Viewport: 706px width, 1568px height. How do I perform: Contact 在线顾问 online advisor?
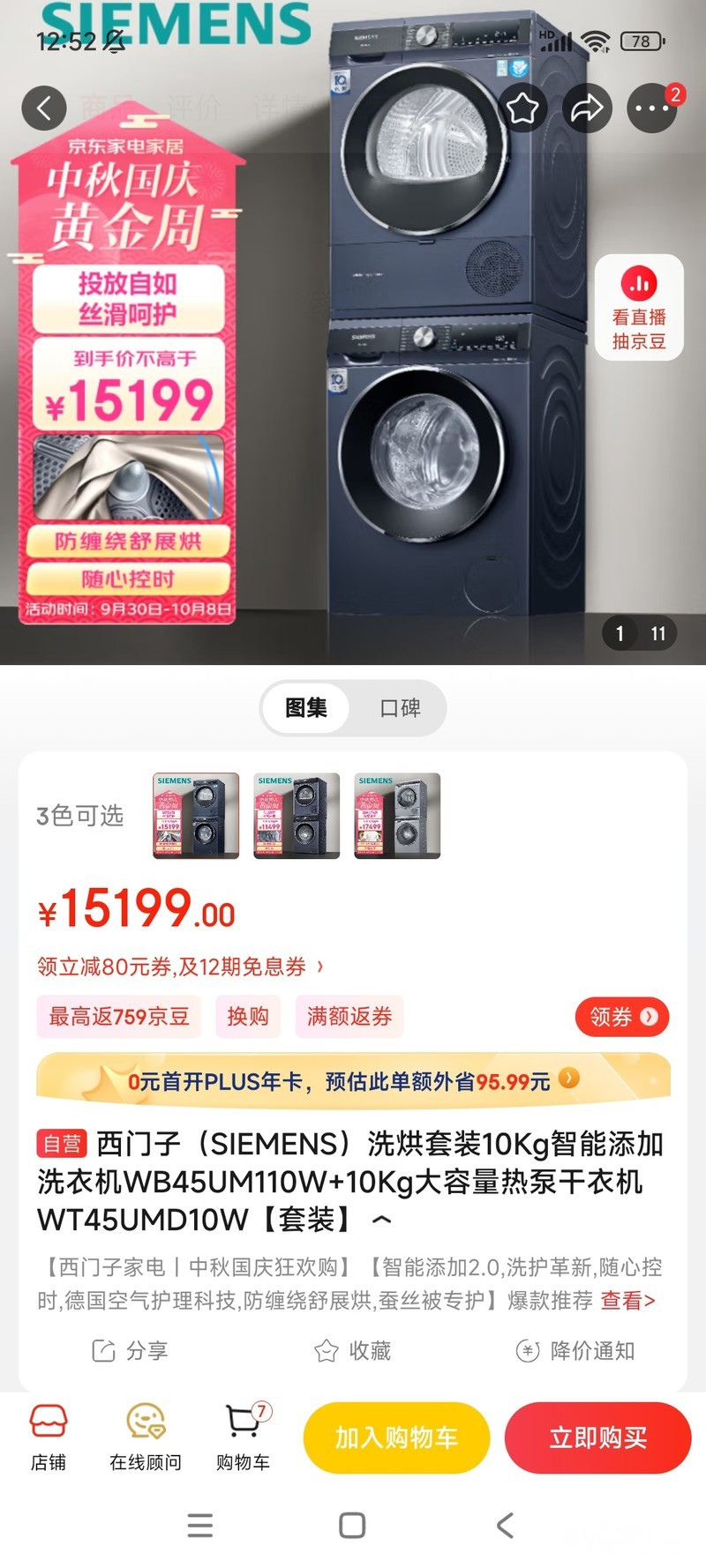coord(146,1437)
